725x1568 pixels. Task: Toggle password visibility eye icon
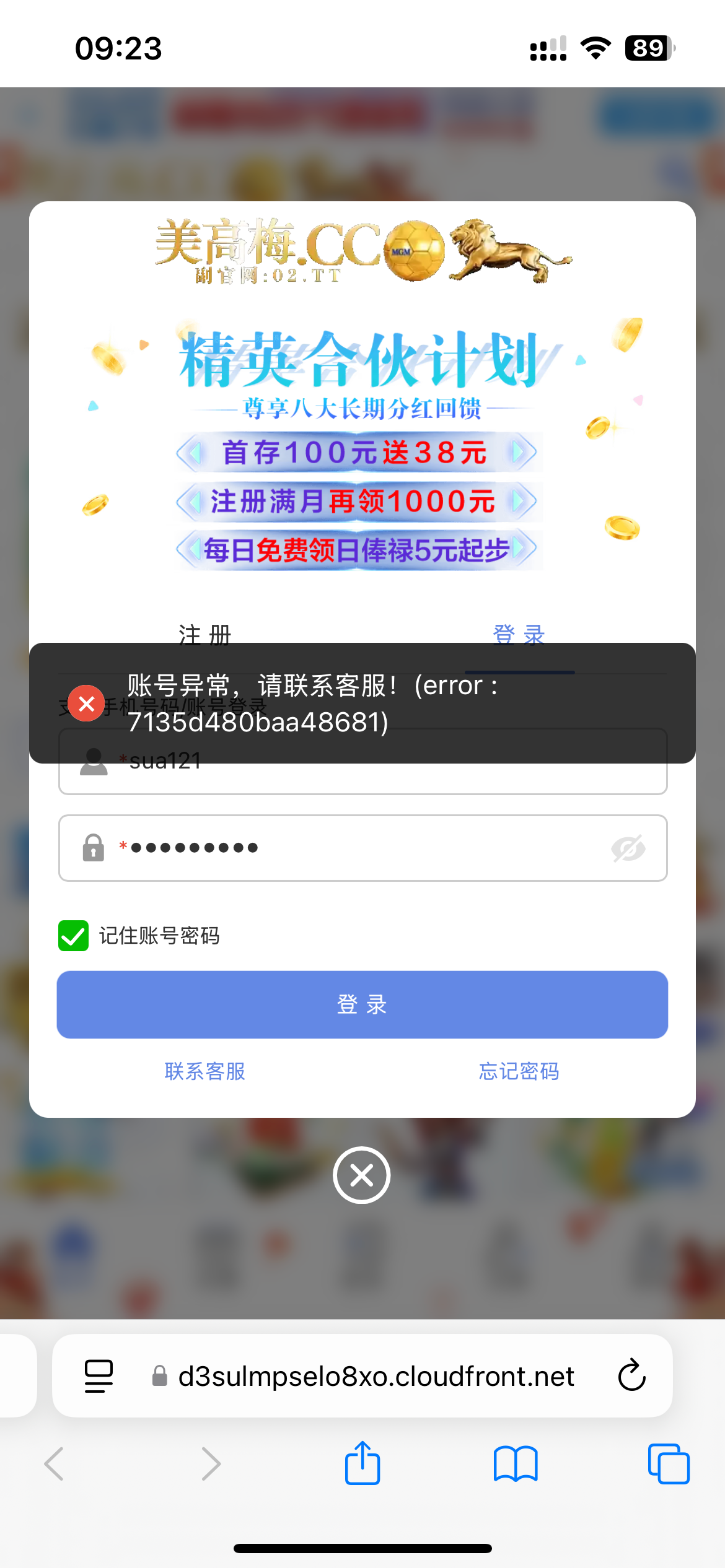[628, 848]
